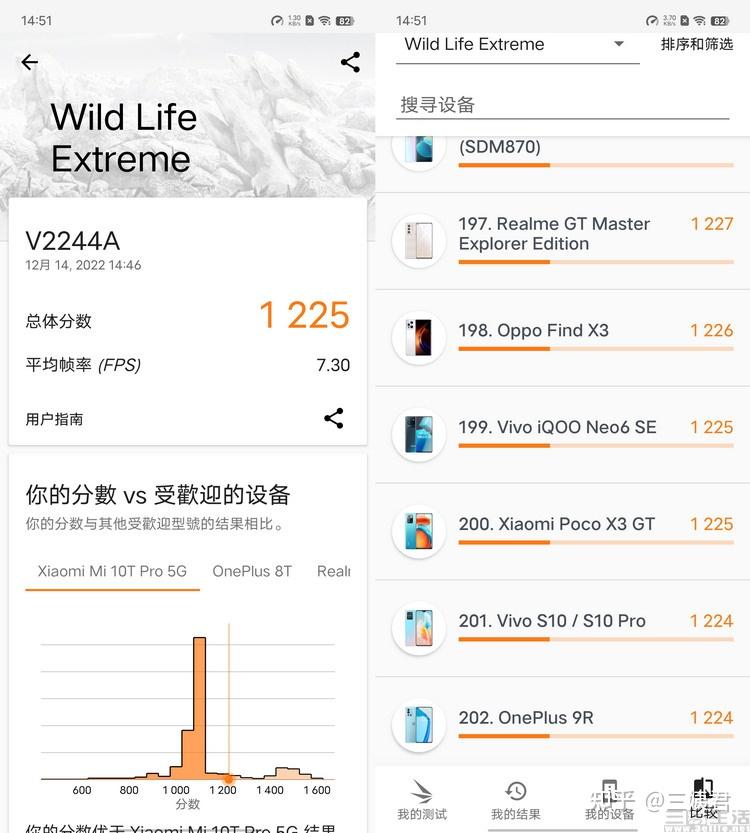The image size is (750, 833).
Task: Open the 我的设备 tab
Action: click(x=609, y=800)
